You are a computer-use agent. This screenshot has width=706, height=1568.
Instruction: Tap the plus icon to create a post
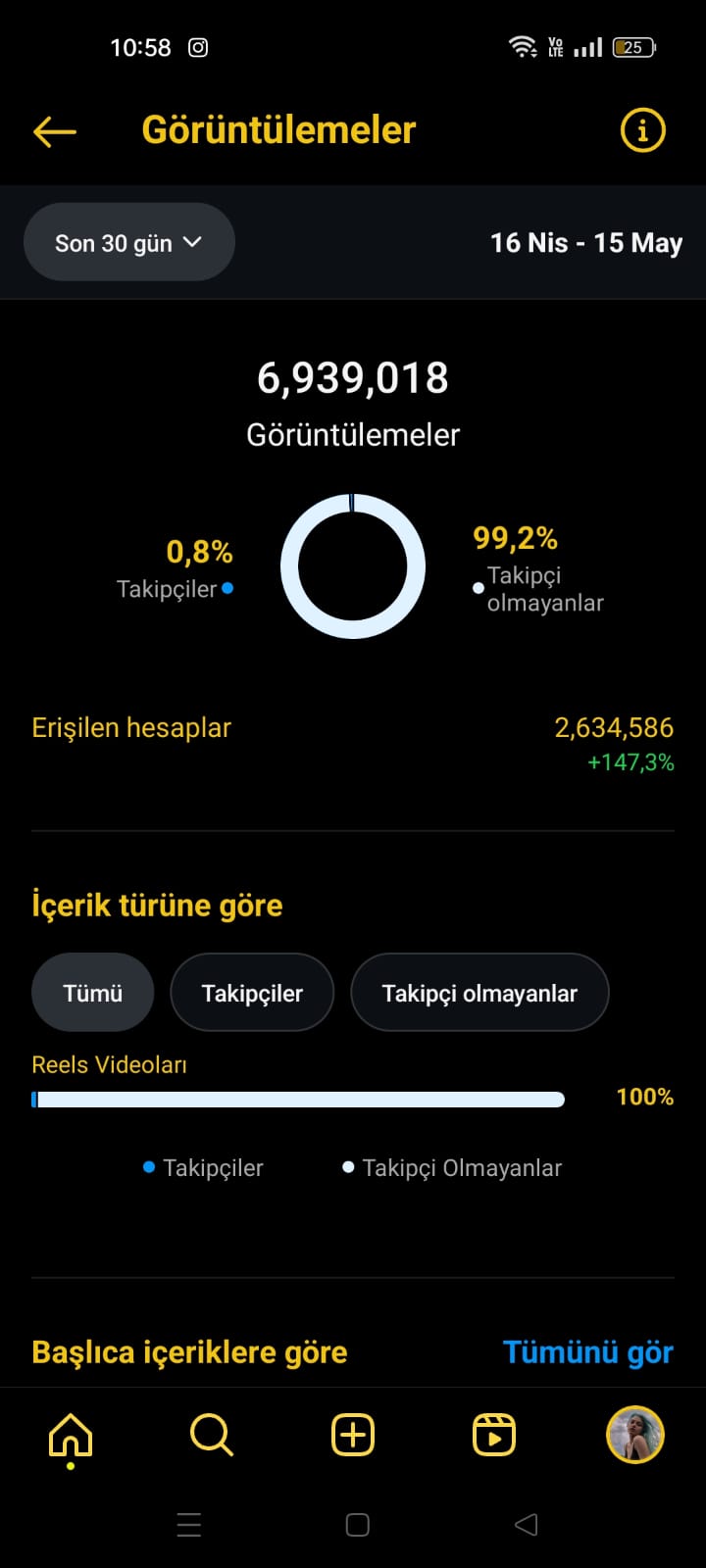[x=353, y=1436]
